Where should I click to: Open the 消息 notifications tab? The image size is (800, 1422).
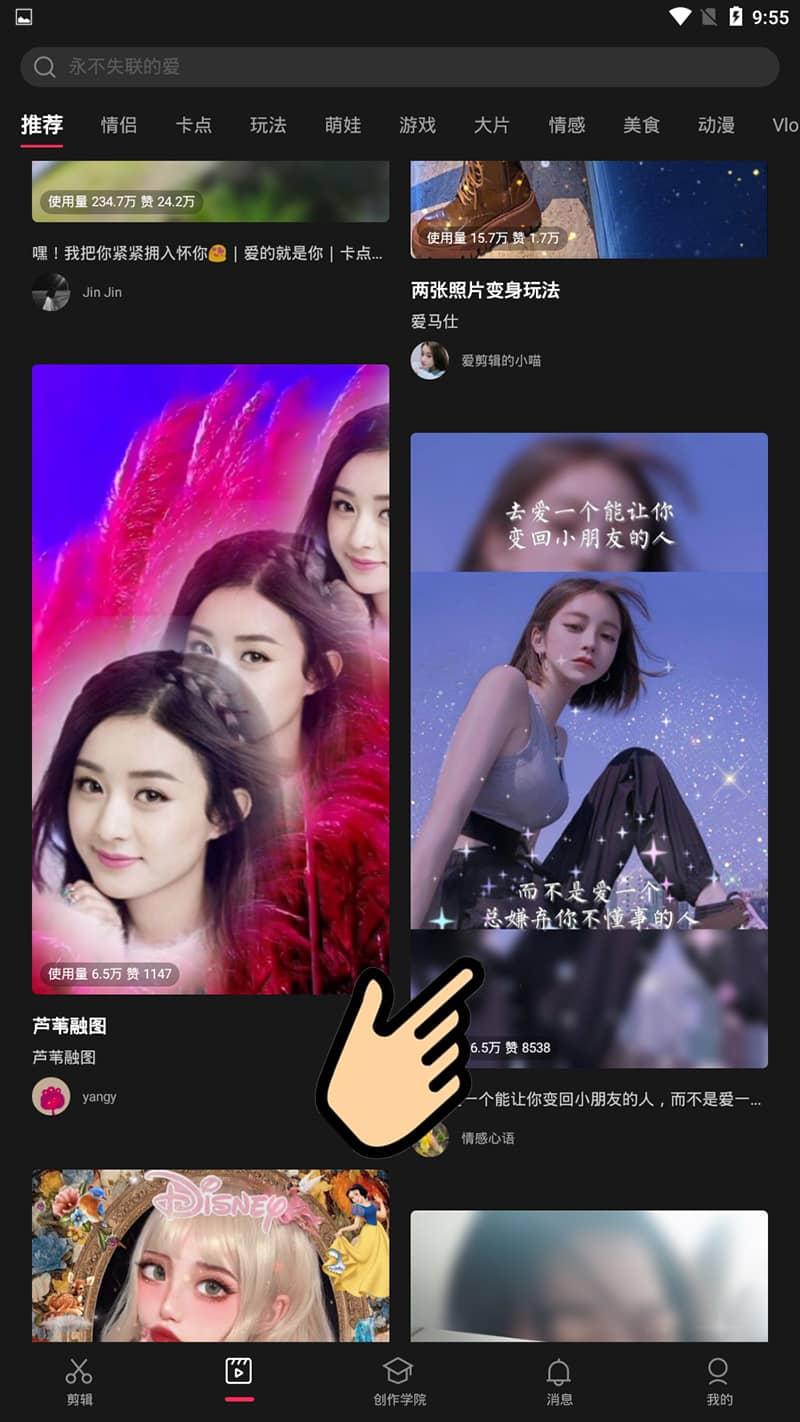[559, 1381]
